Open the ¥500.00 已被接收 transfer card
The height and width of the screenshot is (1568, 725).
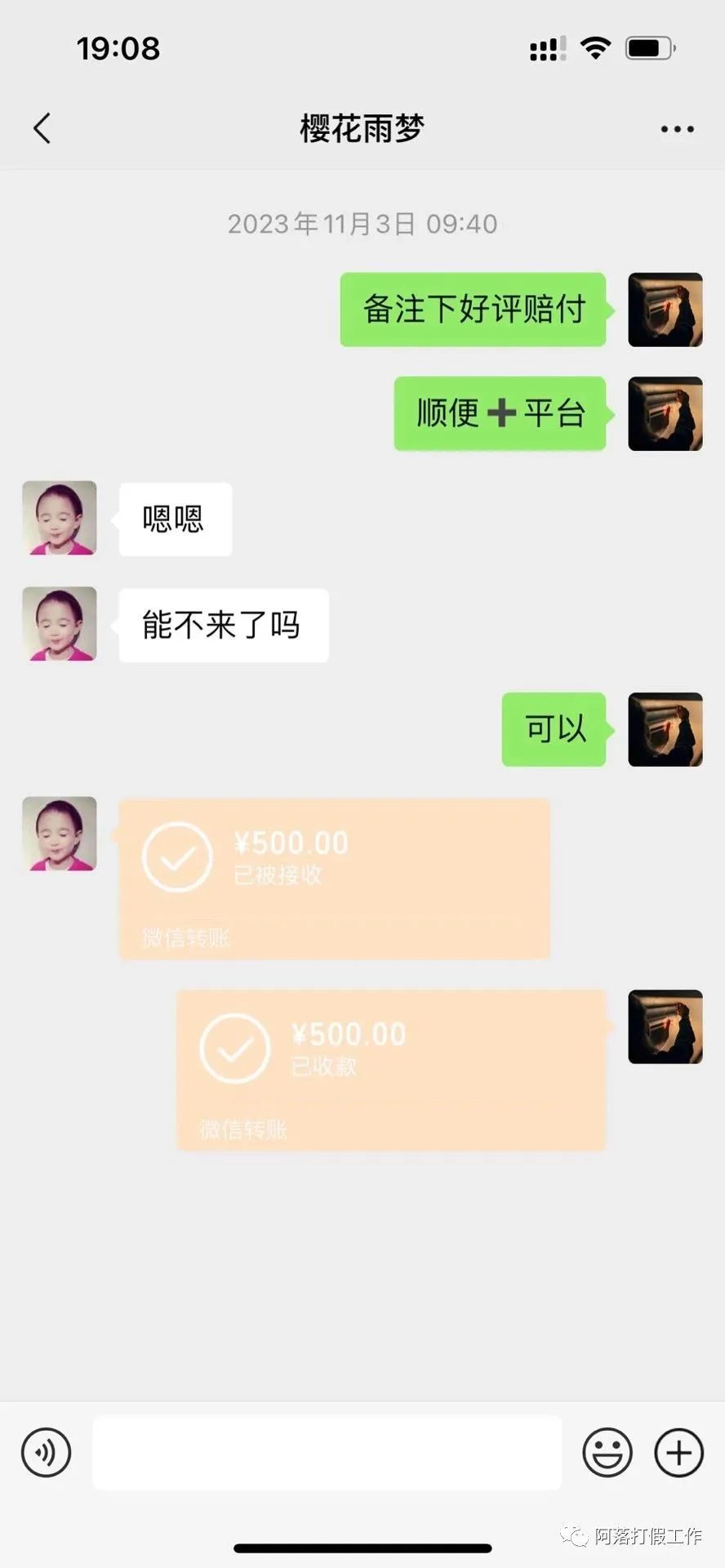(x=334, y=878)
